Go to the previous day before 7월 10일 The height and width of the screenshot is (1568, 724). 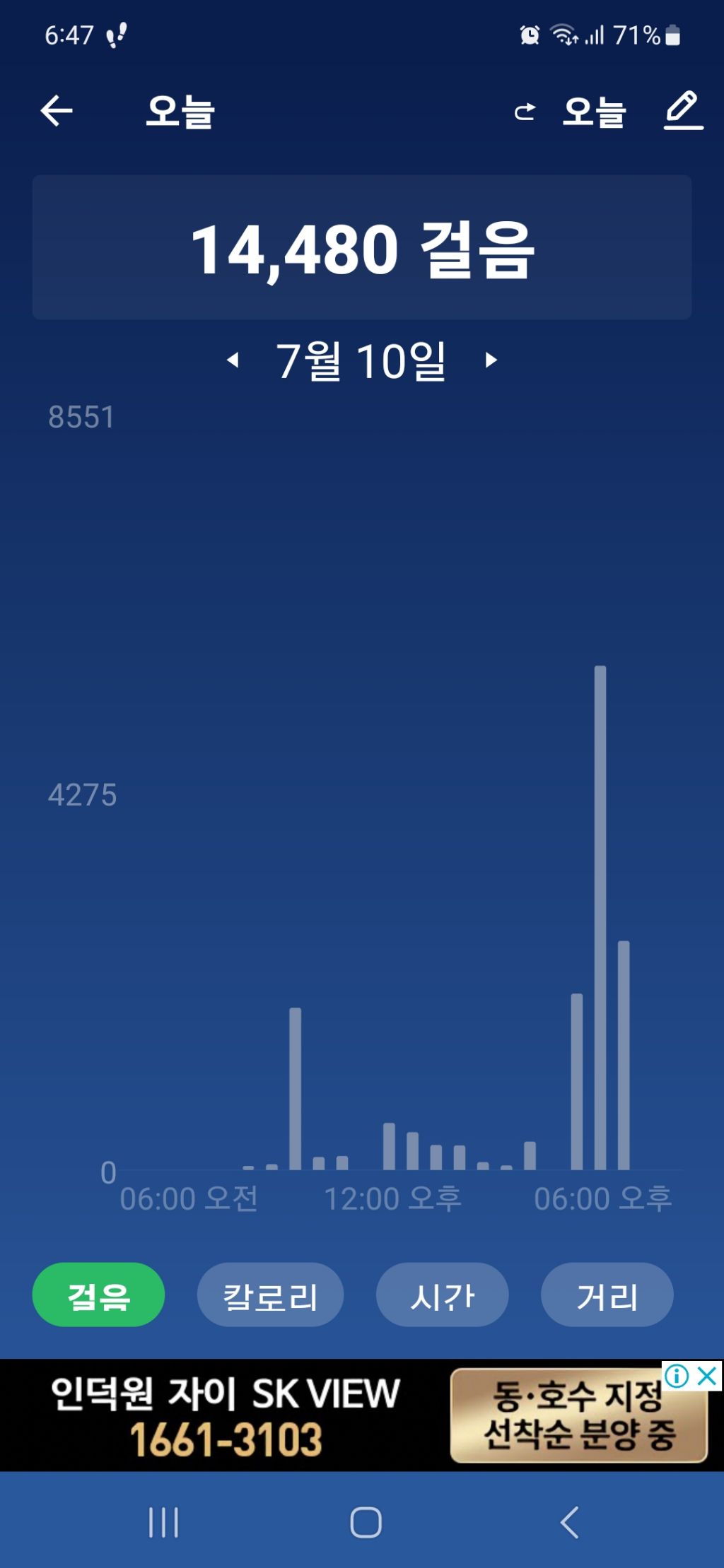[233, 361]
